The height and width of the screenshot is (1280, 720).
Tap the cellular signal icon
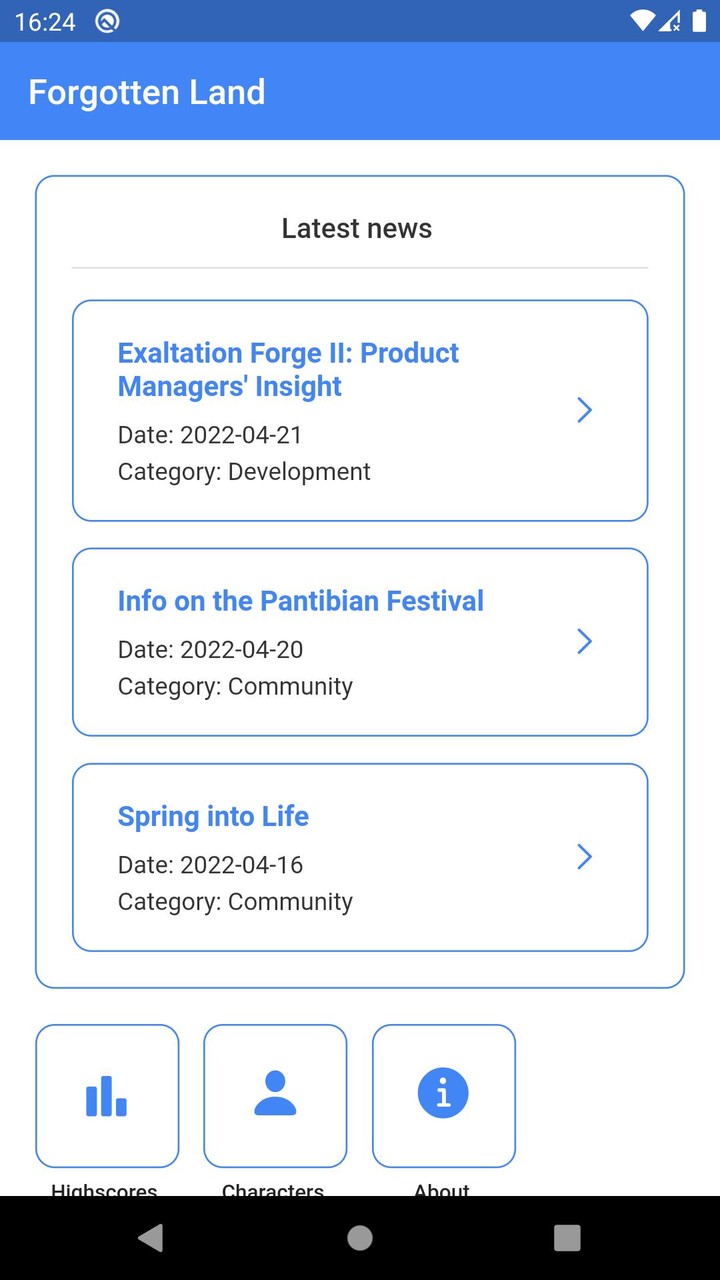pyautogui.click(x=670, y=20)
